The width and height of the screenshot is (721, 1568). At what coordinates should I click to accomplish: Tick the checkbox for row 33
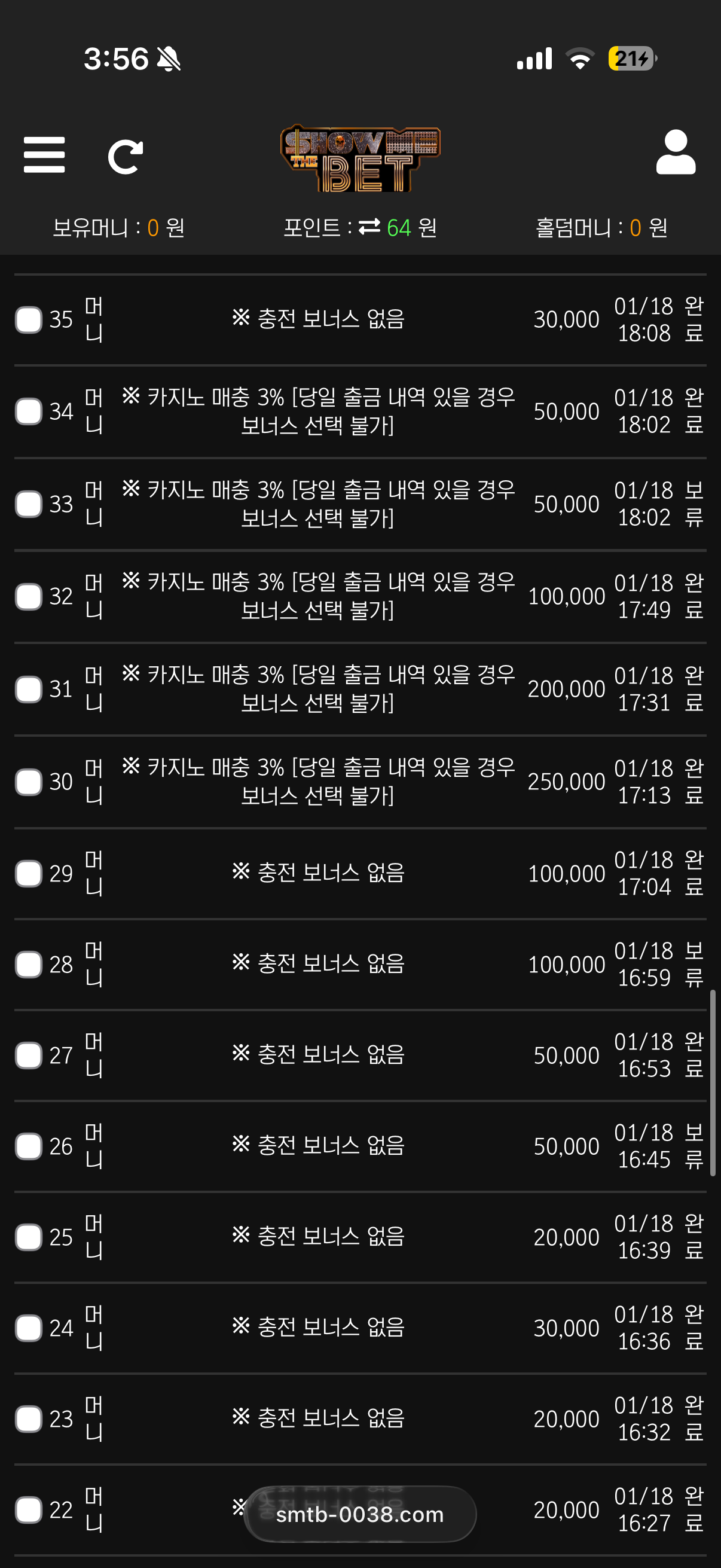29,504
